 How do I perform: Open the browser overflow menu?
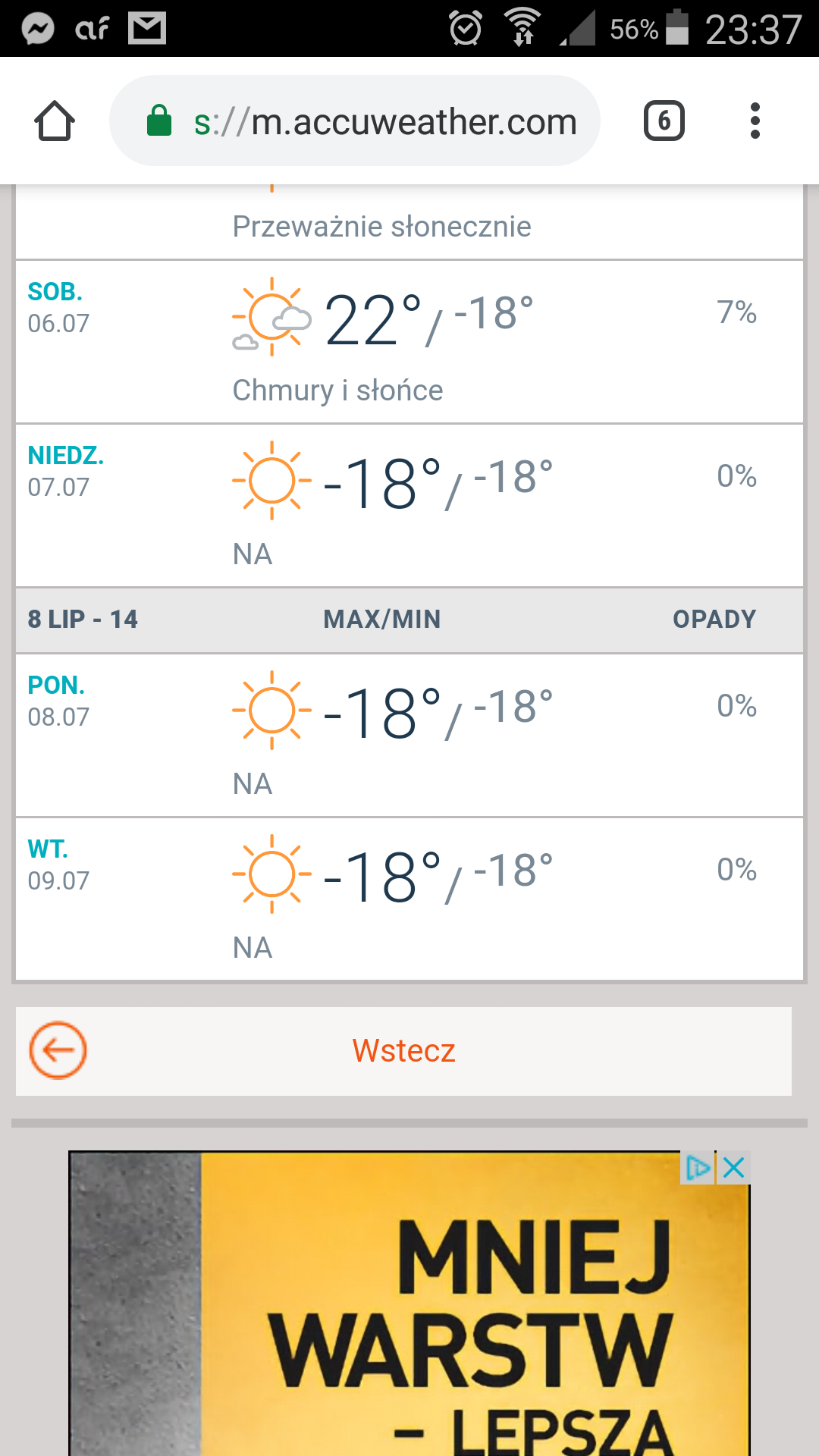click(x=755, y=121)
